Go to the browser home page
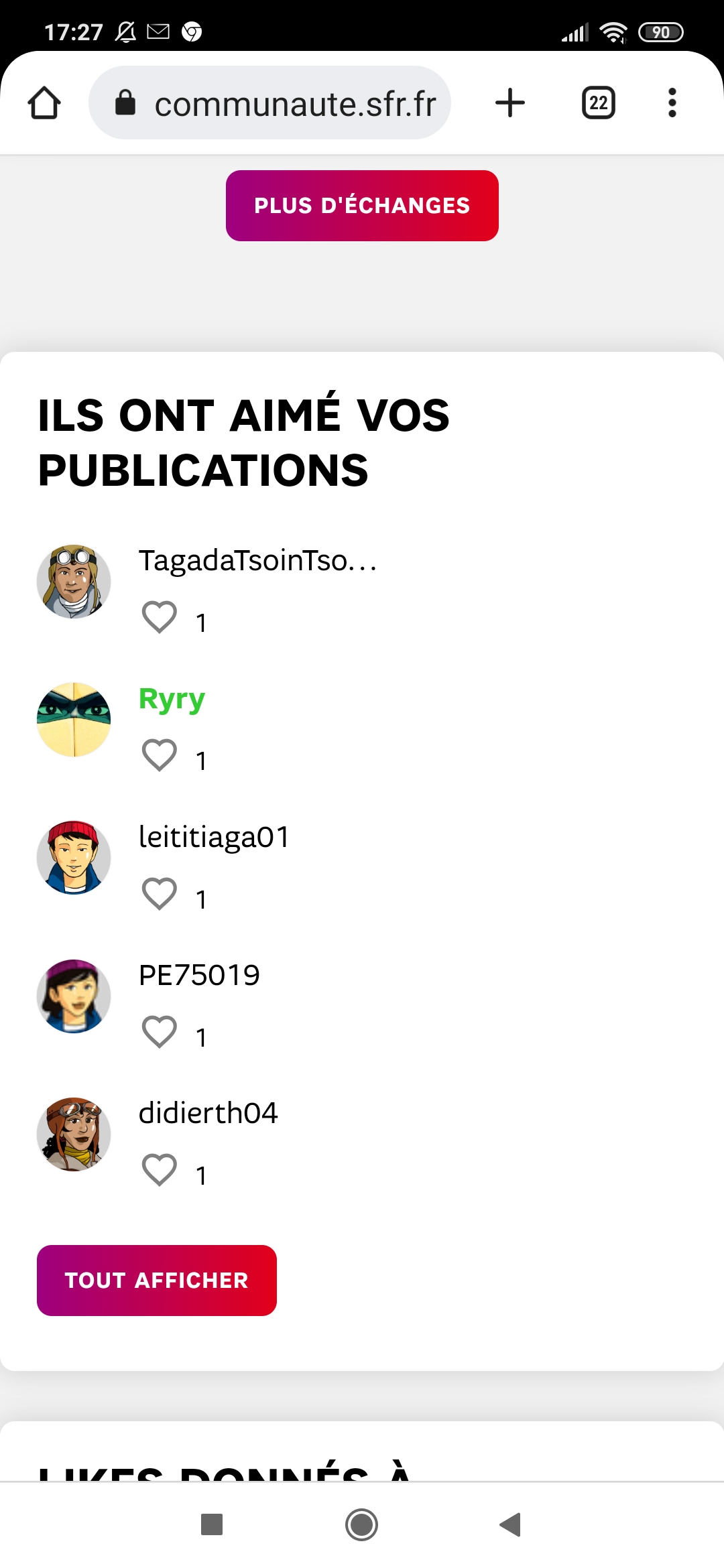Viewport: 724px width, 1568px height. 44,103
